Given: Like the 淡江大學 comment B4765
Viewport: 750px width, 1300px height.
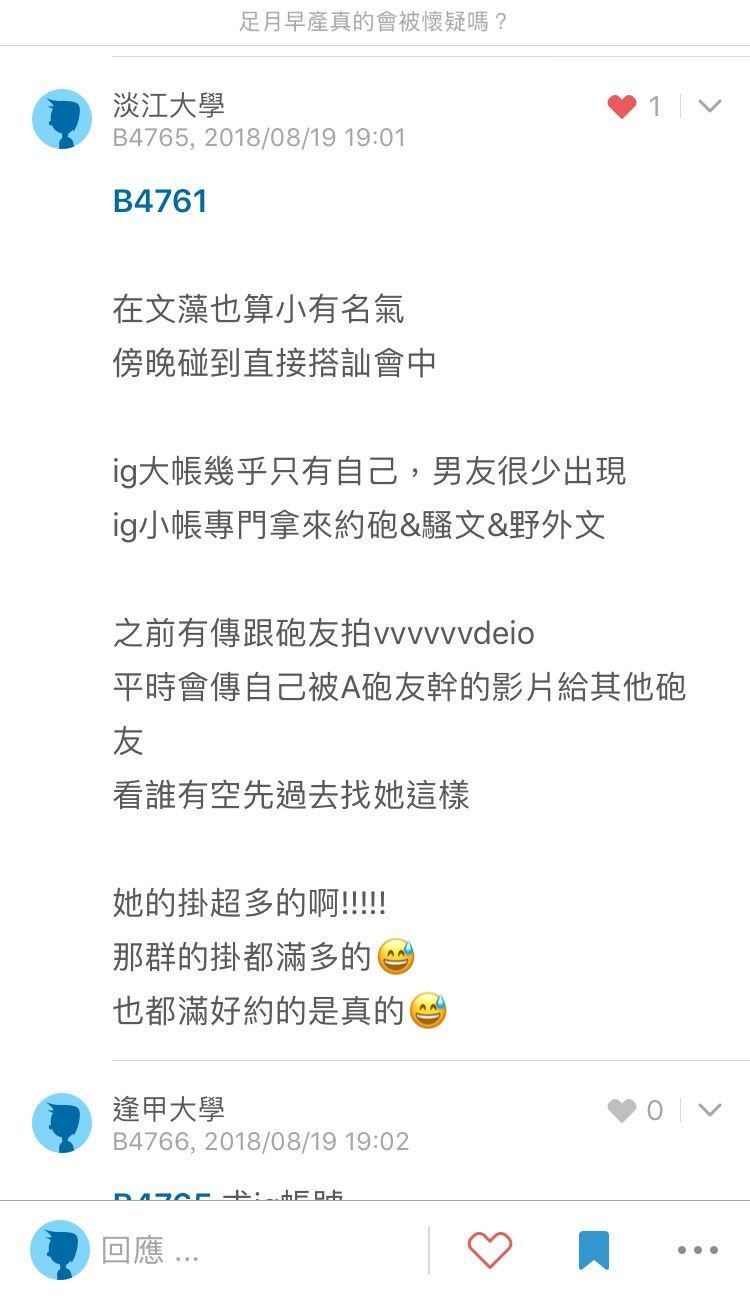Looking at the screenshot, I should [622, 106].
